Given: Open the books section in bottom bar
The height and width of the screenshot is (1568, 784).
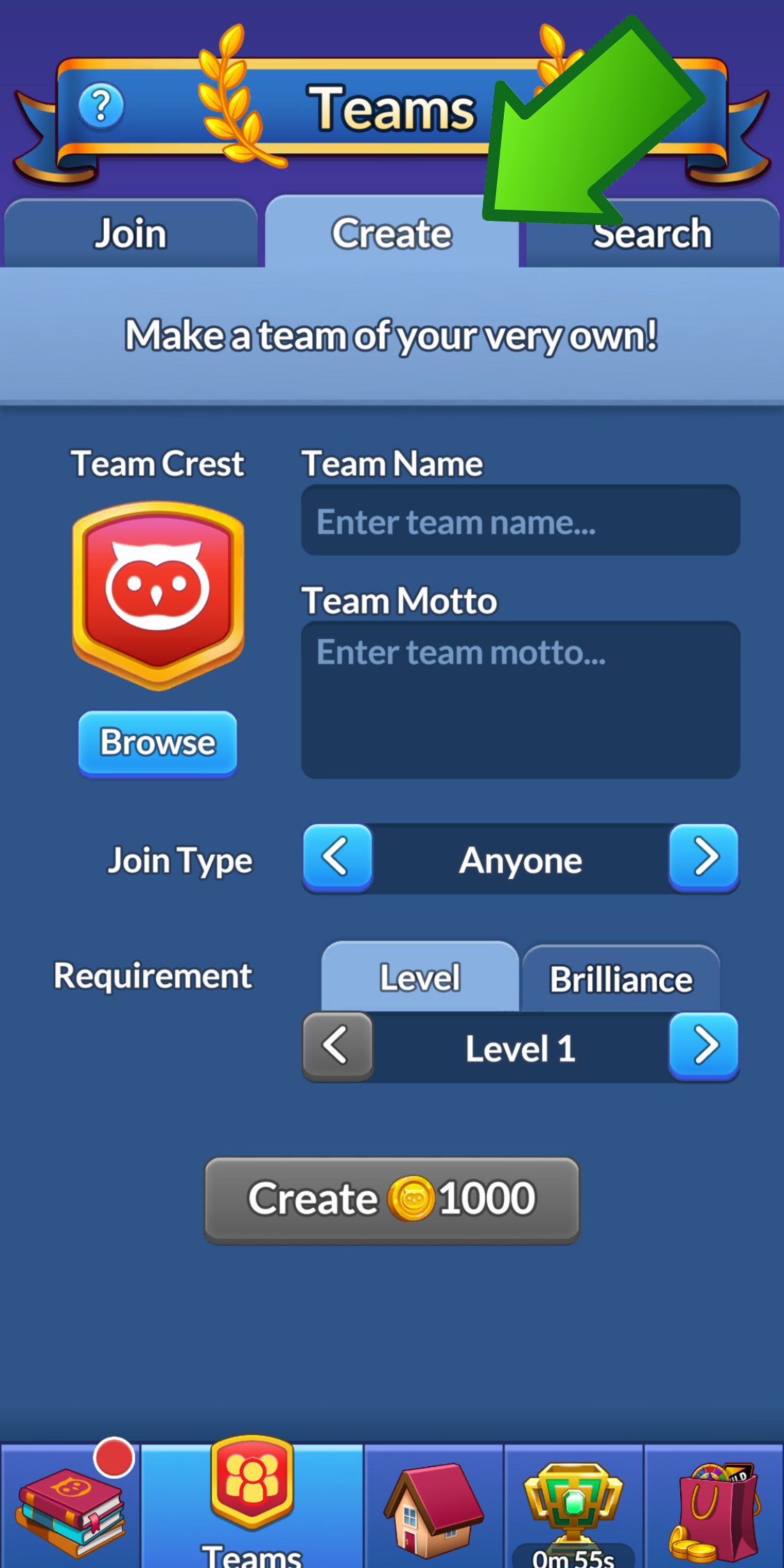Looking at the screenshot, I should 70,1508.
